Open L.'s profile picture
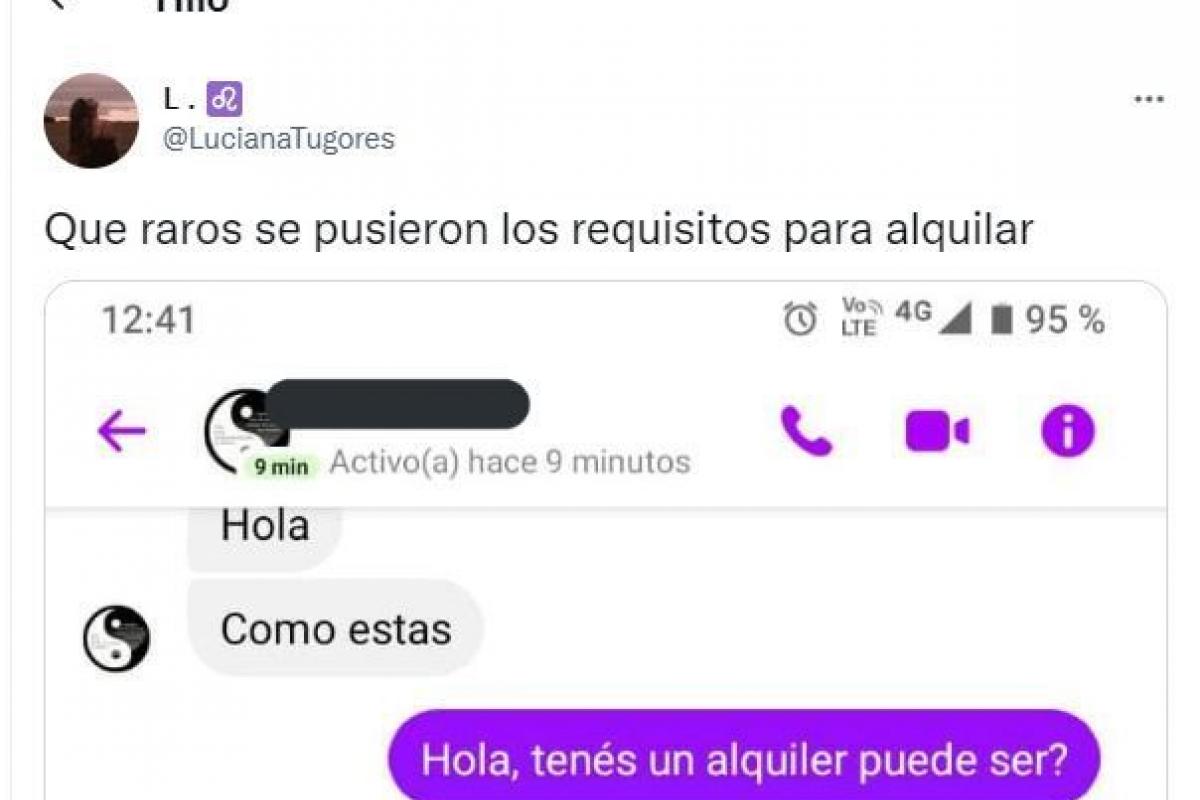The height and width of the screenshot is (800, 1200). coord(91,121)
